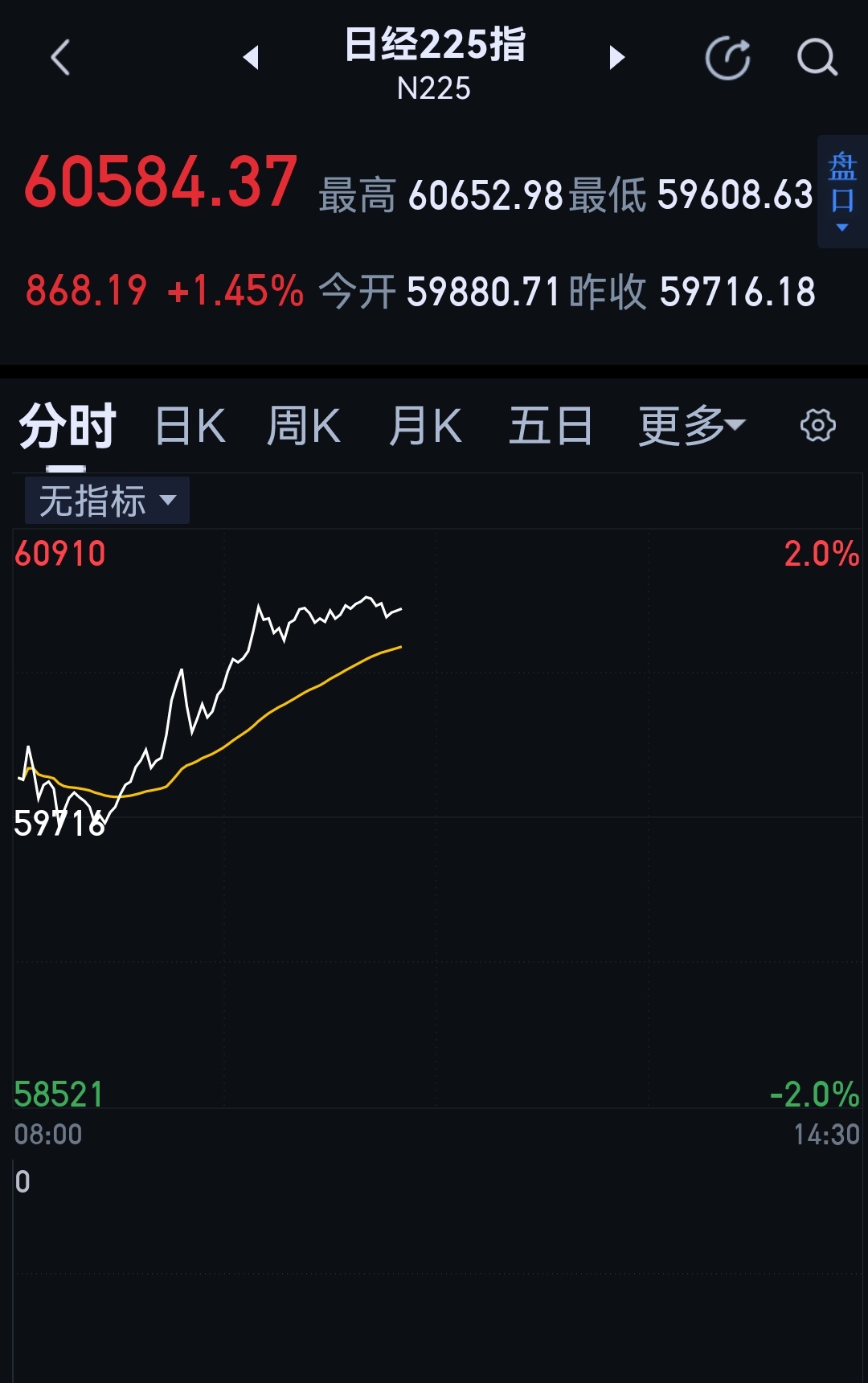
Task: Click the back navigation arrow
Action: click(x=59, y=59)
